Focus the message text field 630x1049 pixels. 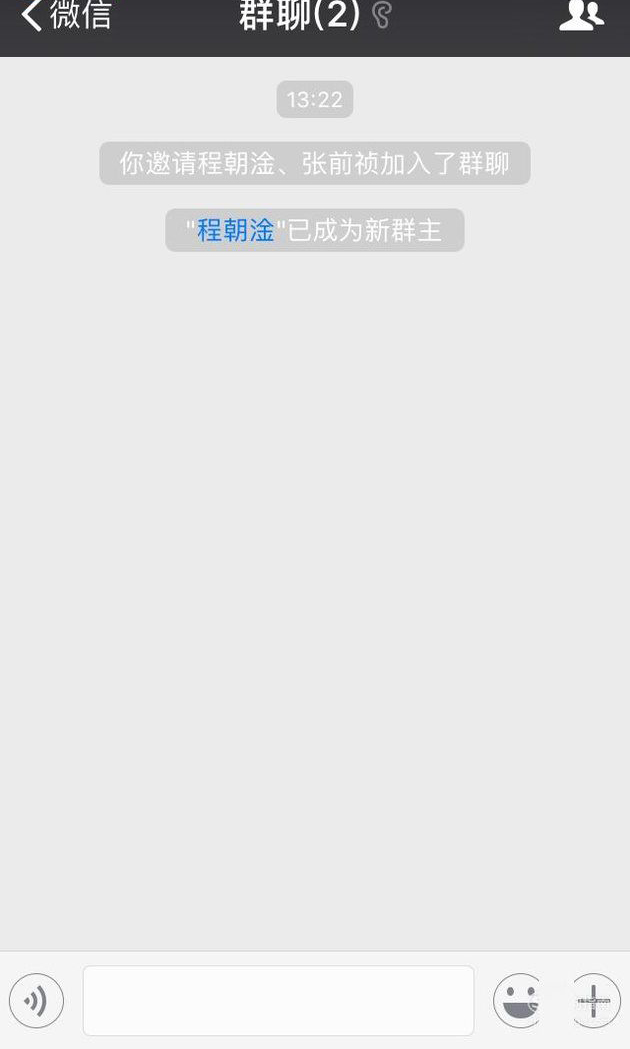tap(278, 1000)
